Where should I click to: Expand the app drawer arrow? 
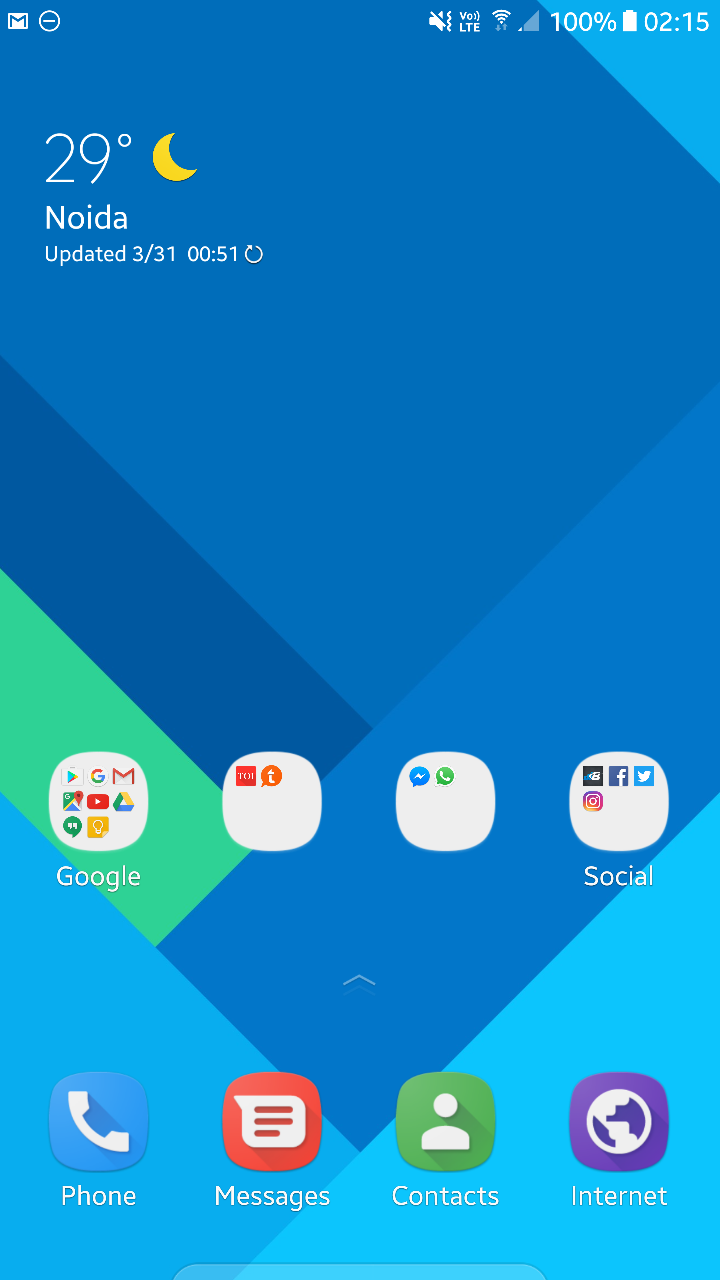pos(359,983)
